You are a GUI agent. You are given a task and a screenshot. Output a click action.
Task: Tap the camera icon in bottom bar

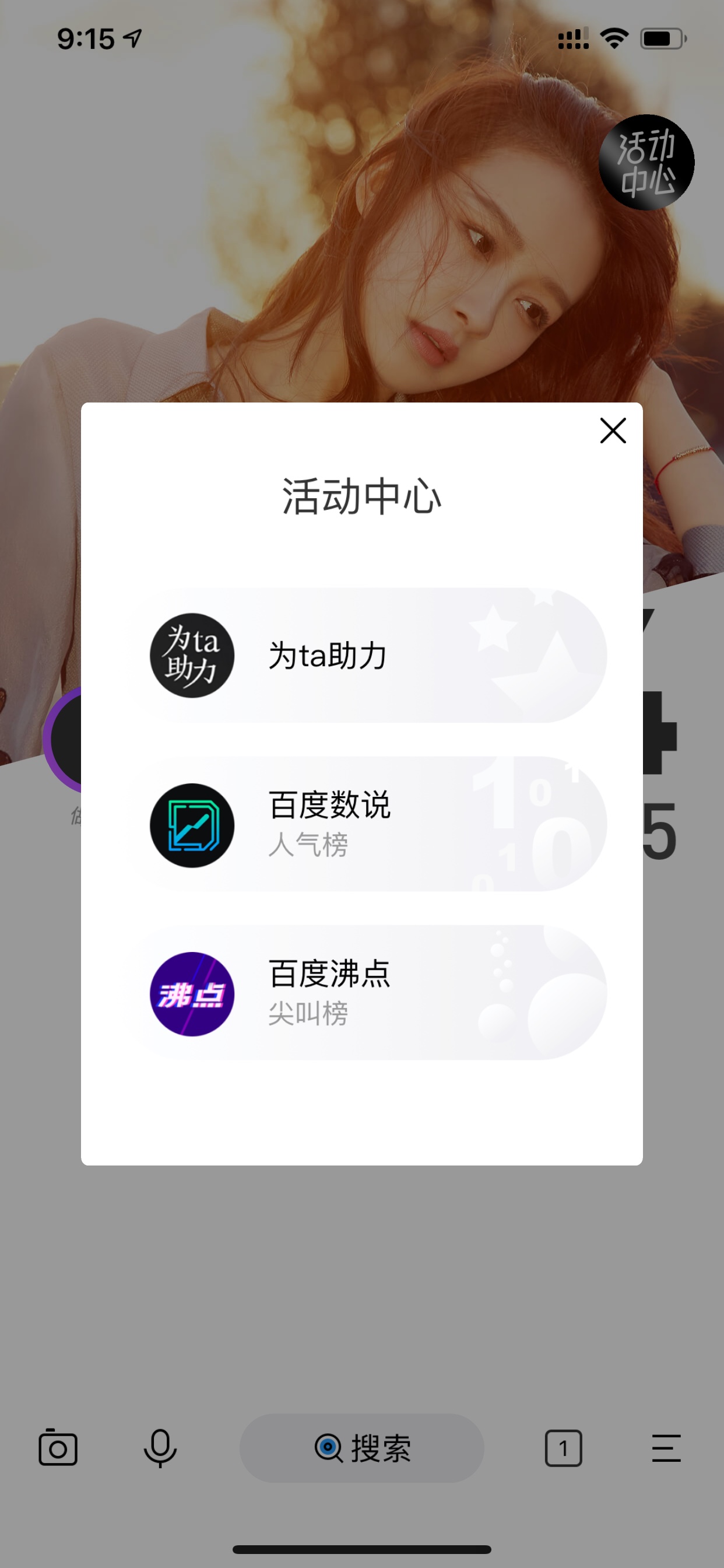[58, 1448]
